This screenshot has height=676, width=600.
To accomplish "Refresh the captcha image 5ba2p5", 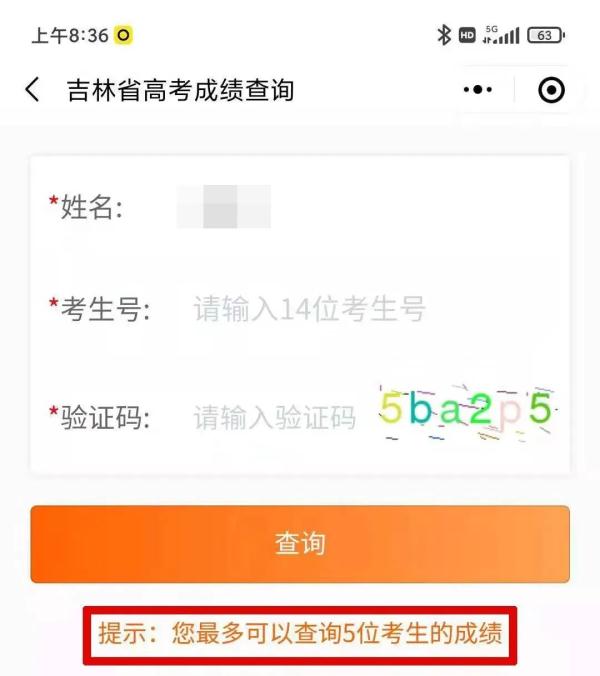I will click(x=466, y=413).
